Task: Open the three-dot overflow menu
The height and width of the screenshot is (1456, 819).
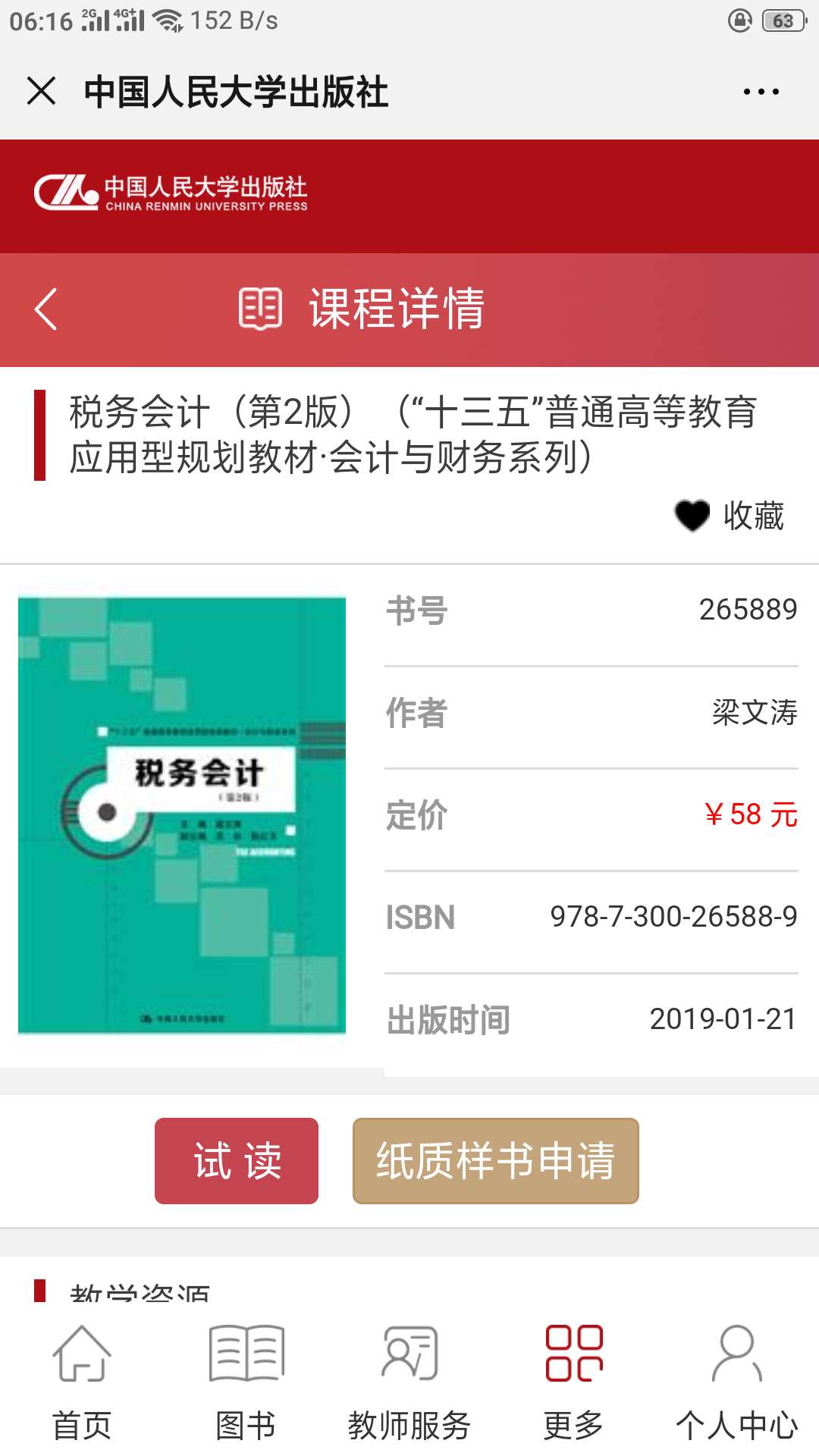Action: 761,92
